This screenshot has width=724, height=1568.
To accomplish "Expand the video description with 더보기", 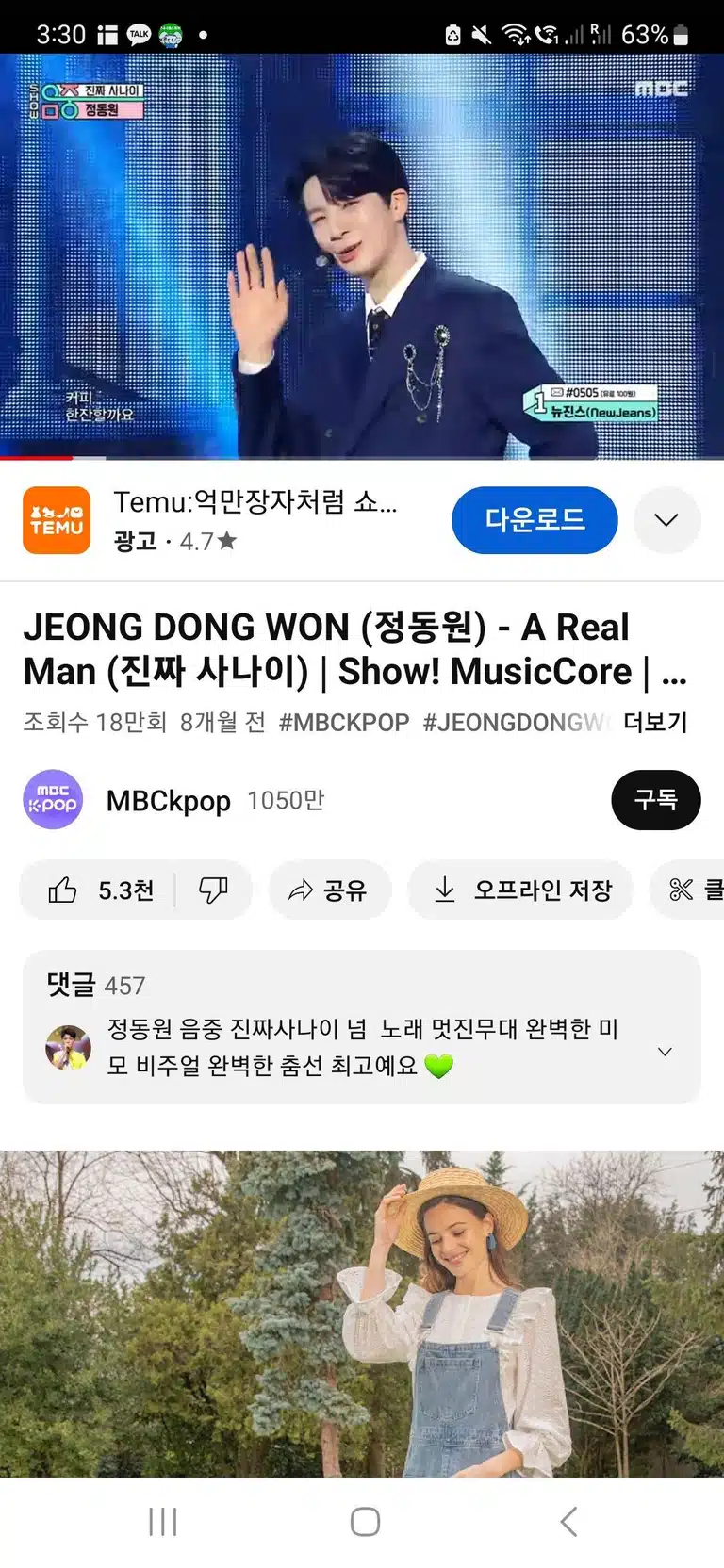I will coord(655,723).
